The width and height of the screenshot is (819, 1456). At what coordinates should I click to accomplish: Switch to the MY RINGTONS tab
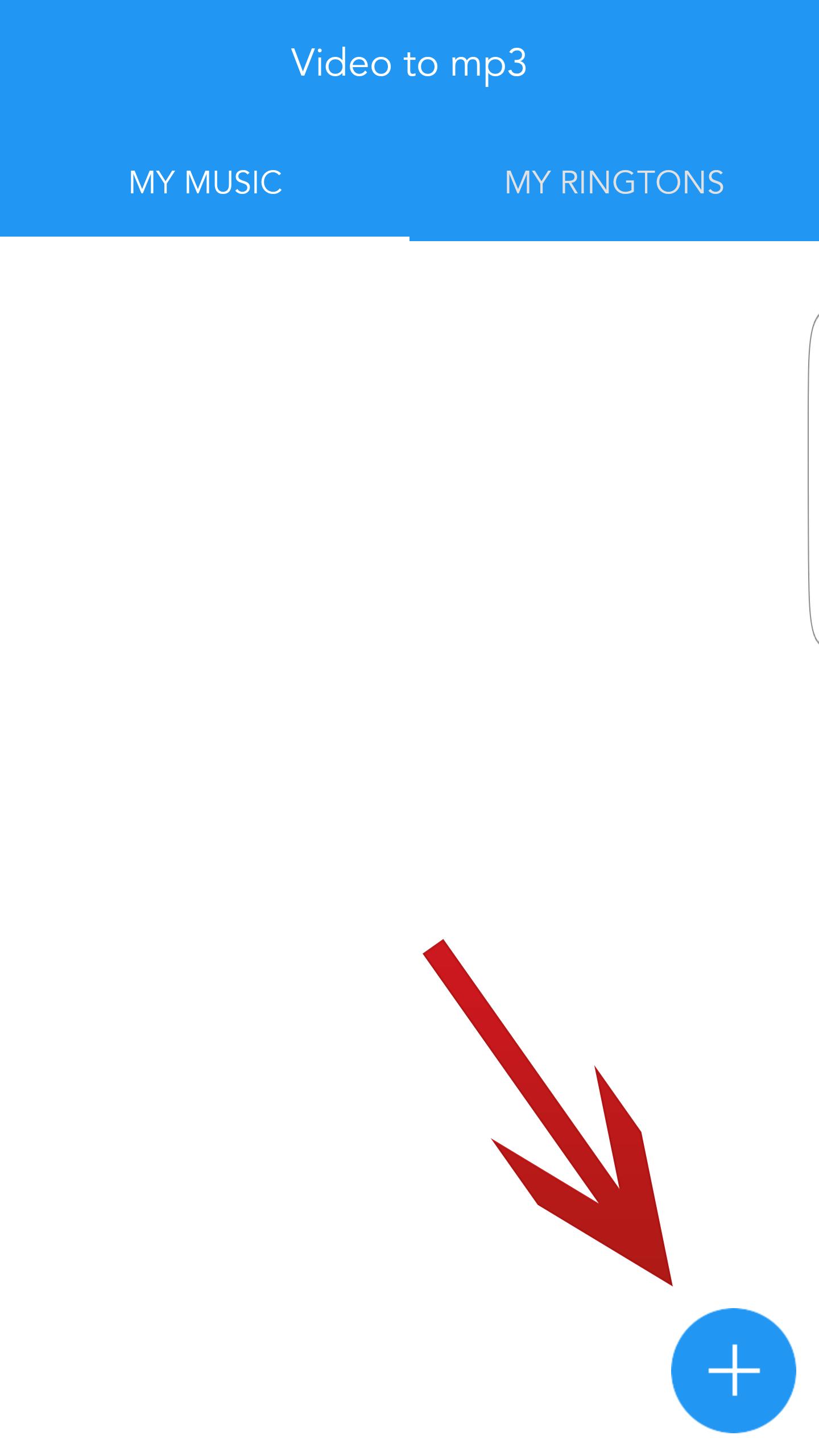point(614,183)
